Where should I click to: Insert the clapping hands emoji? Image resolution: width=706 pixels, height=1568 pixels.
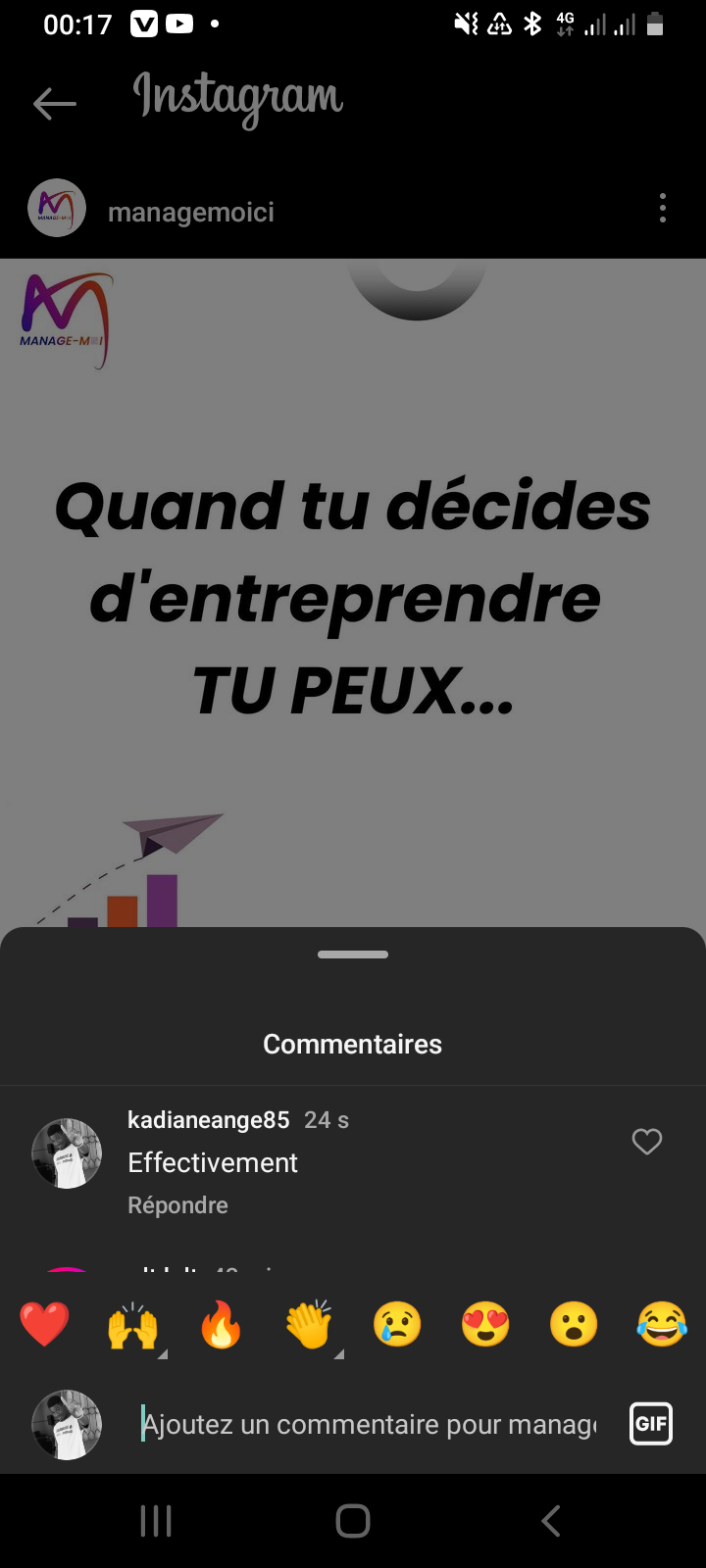tap(309, 1326)
